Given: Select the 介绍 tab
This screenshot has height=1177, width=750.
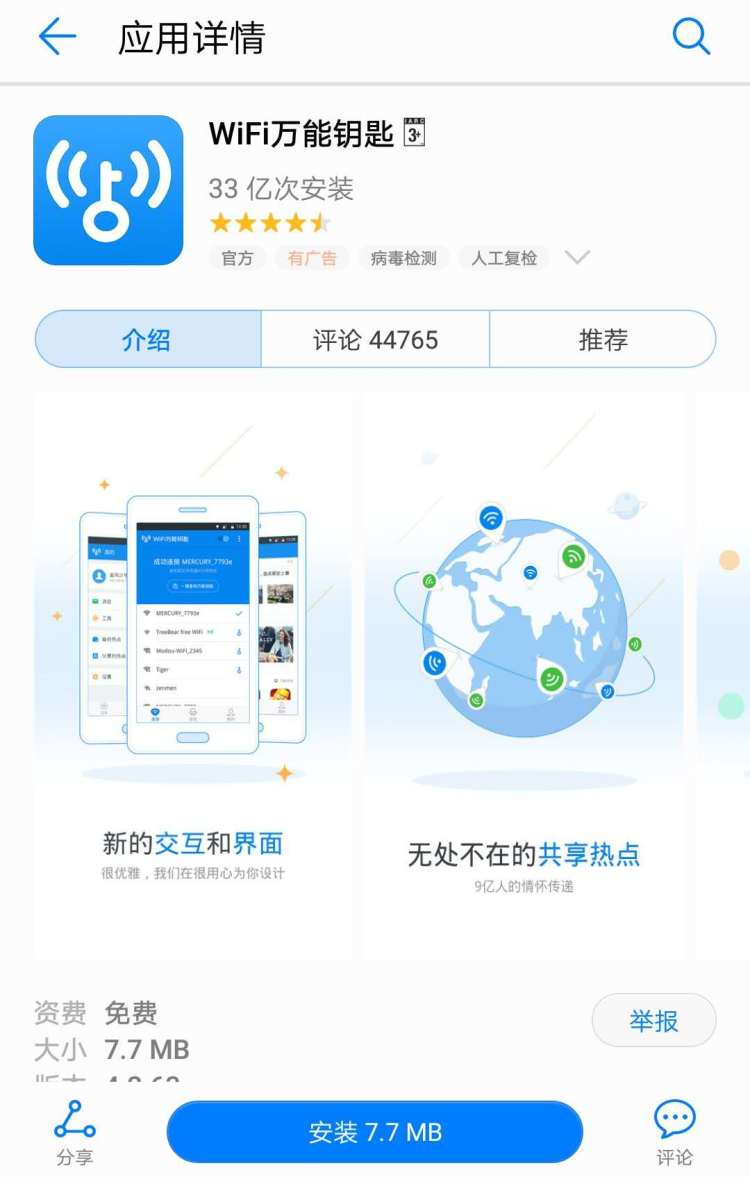Looking at the screenshot, I should point(147,340).
